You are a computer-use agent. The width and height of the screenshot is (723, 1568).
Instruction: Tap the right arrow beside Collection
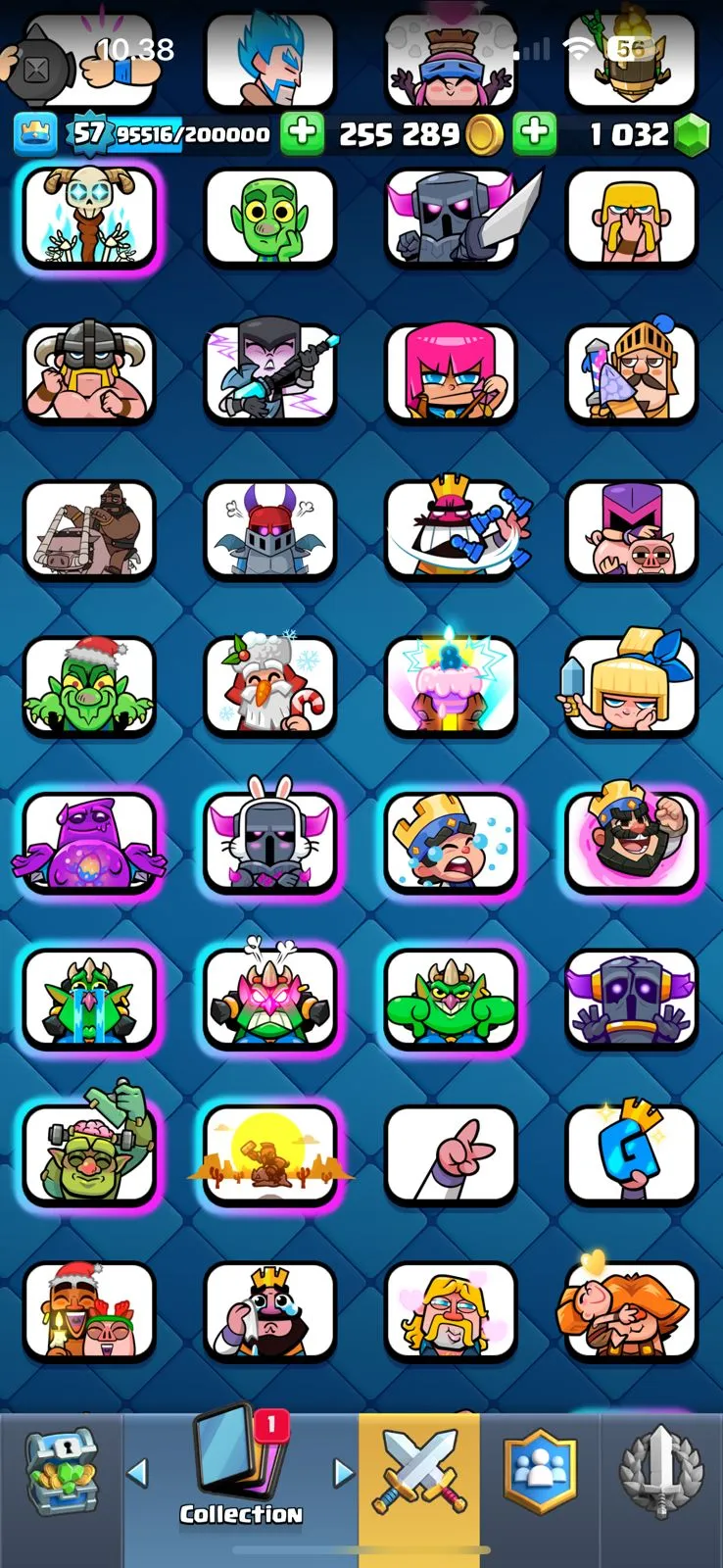tap(343, 1472)
